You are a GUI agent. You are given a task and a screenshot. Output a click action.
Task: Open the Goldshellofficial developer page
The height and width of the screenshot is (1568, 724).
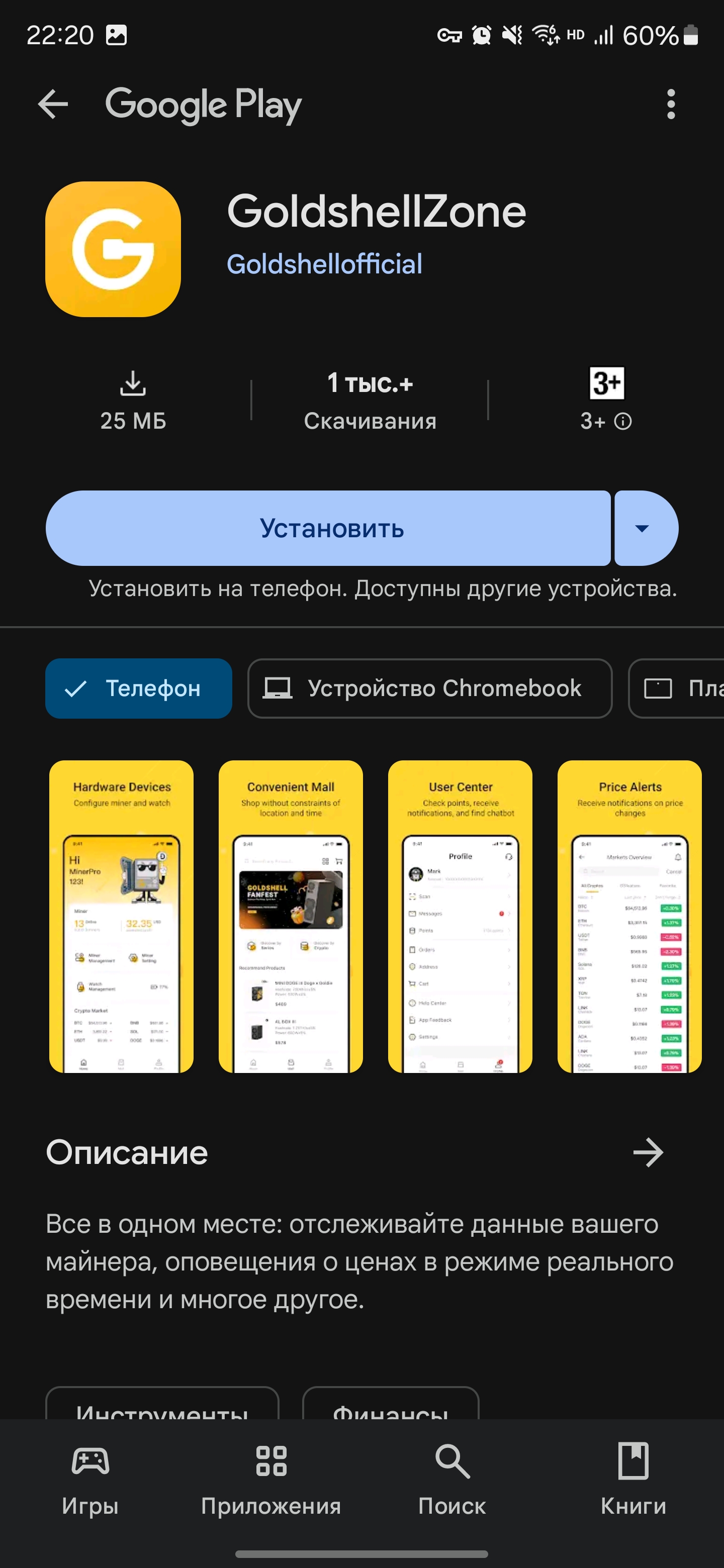[324, 264]
